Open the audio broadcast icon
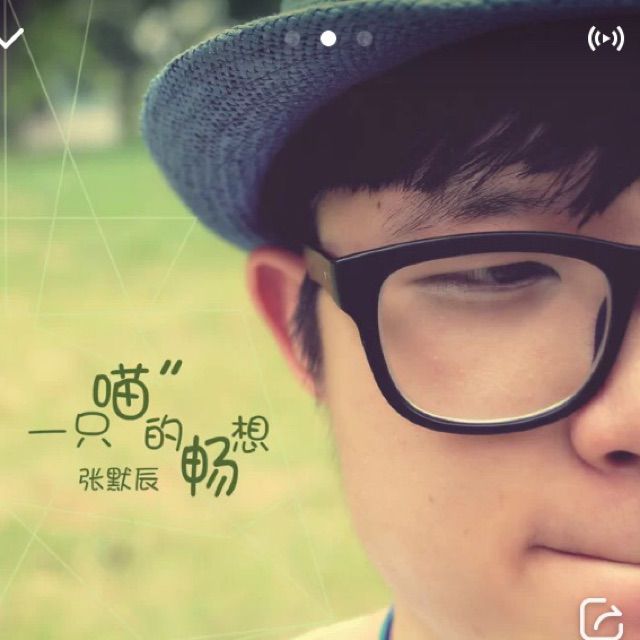This screenshot has width=640, height=640. 604,39
